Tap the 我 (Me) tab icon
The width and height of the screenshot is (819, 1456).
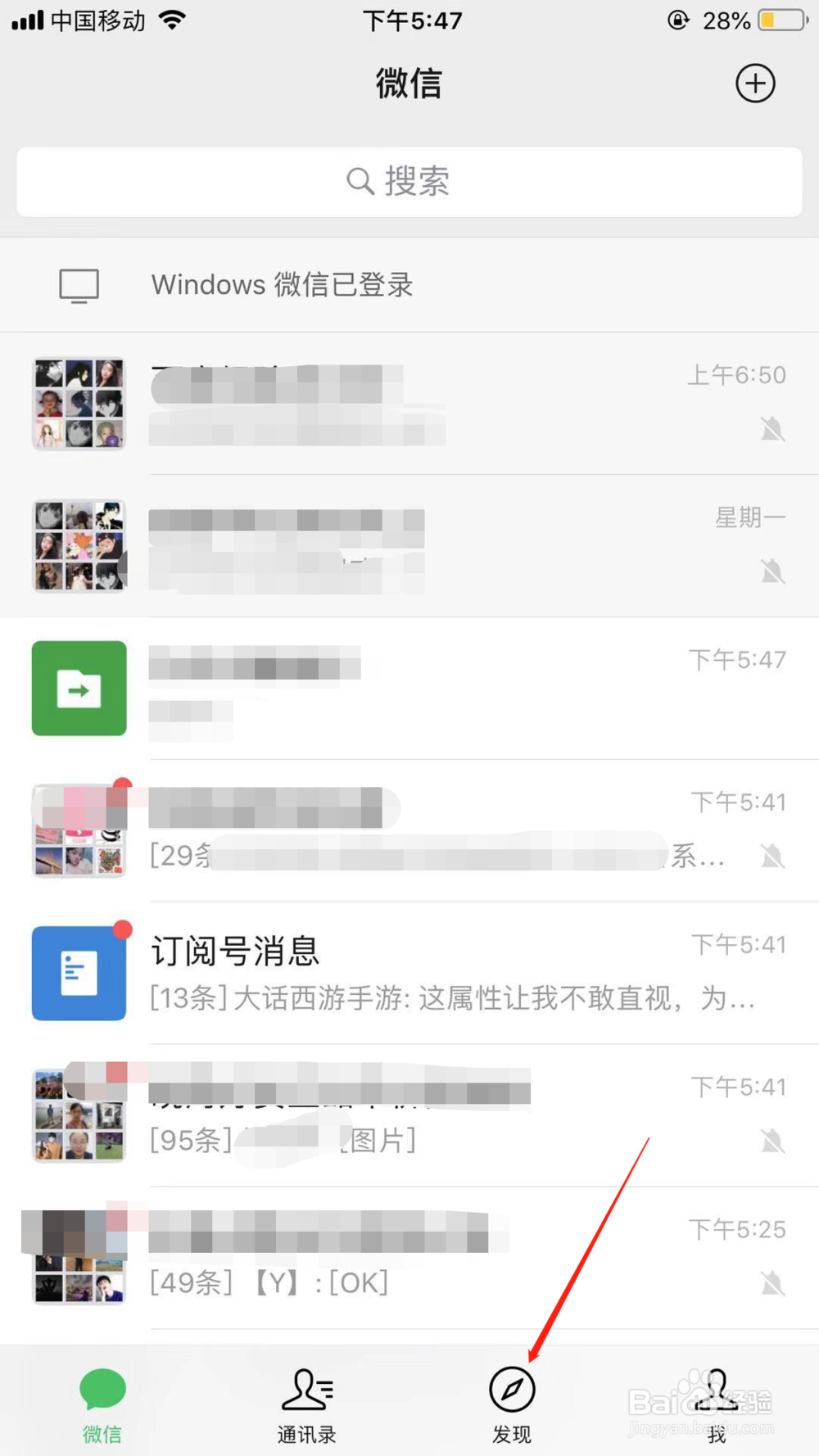tap(715, 1392)
